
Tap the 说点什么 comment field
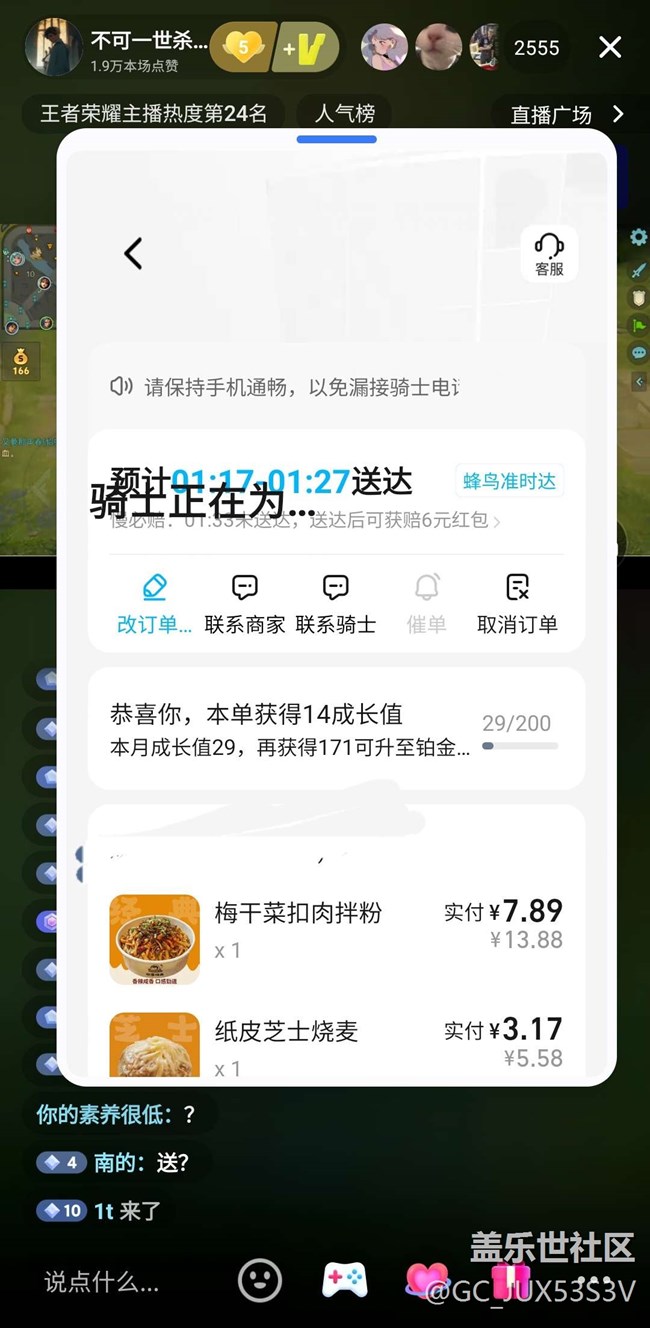pyautogui.click(x=102, y=1281)
